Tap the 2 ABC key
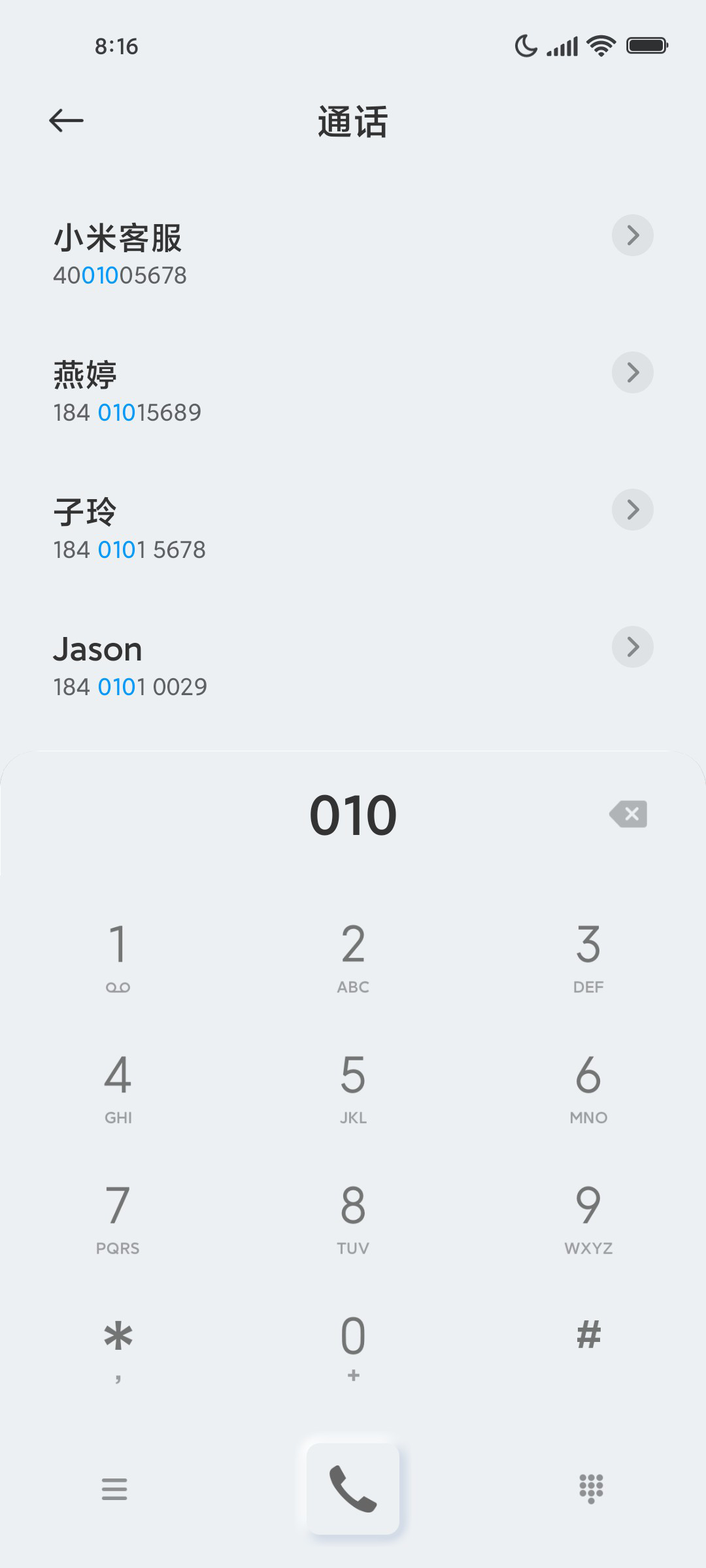Image resolution: width=706 pixels, height=1568 pixels. [353, 956]
